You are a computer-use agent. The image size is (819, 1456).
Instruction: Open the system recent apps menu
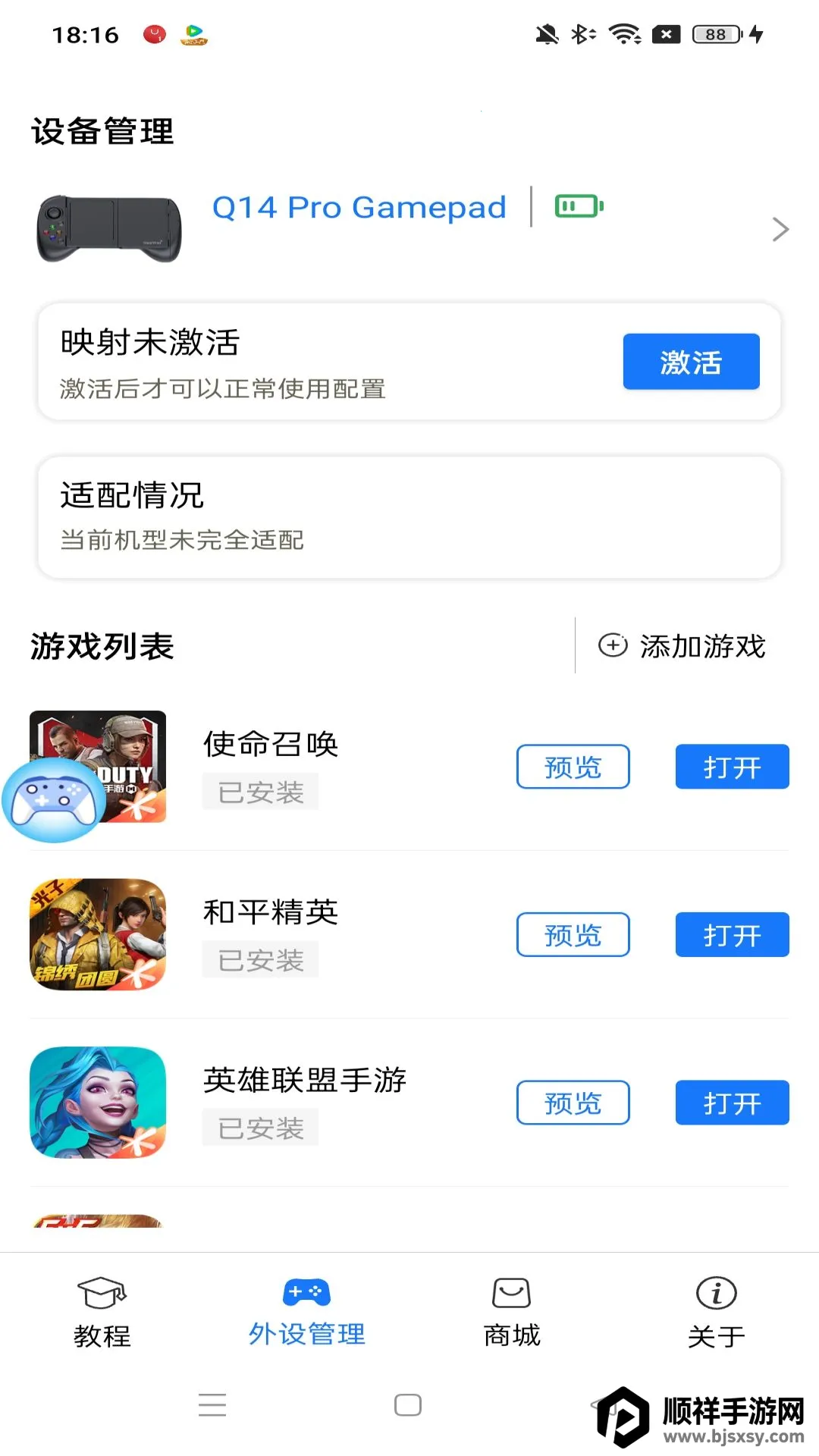tap(212, 1405)
